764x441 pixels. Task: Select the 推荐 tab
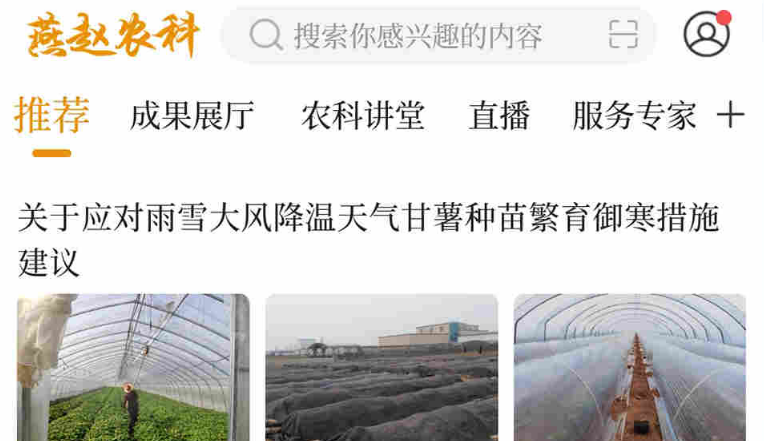tap(52, 116)
